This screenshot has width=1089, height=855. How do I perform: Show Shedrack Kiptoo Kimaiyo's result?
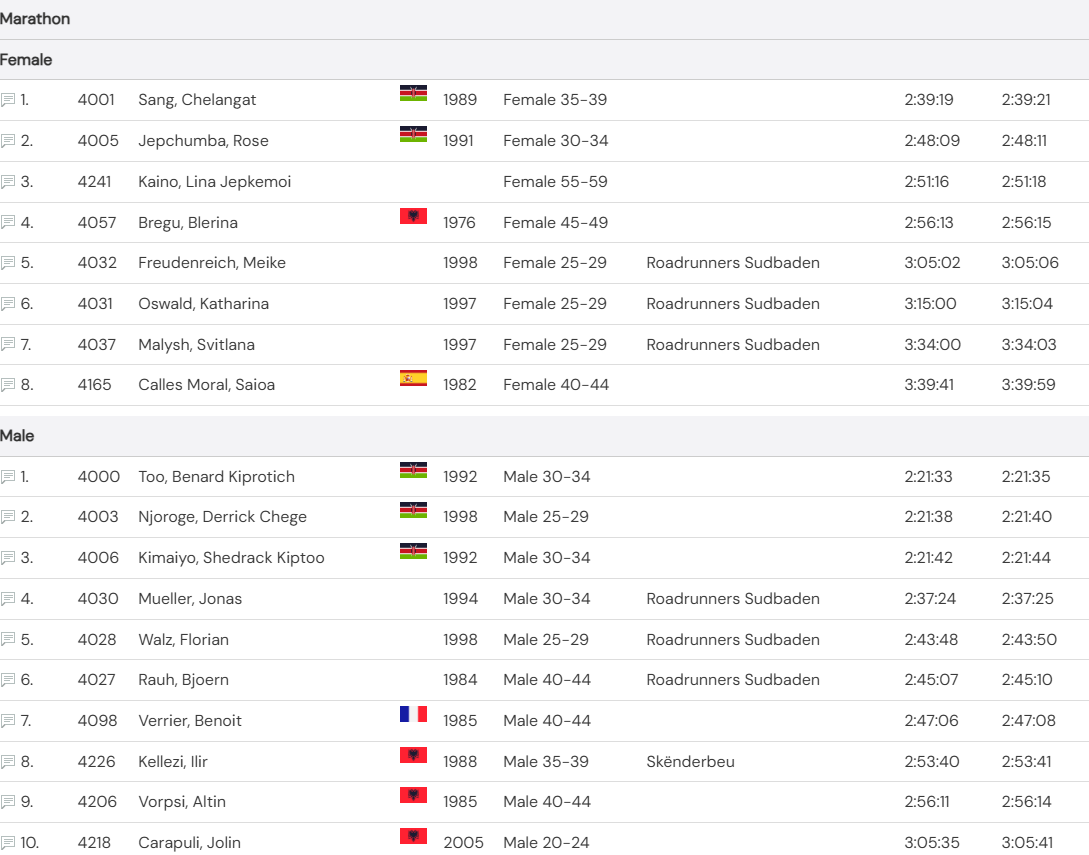click(8, 558)
